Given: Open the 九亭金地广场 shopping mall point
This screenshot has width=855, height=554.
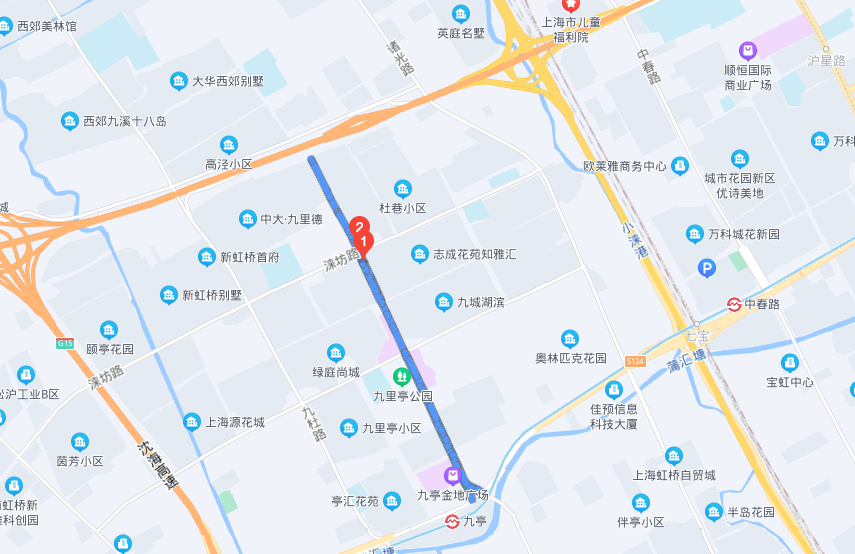Looking at the screenshot, I should tap(453, 475).
